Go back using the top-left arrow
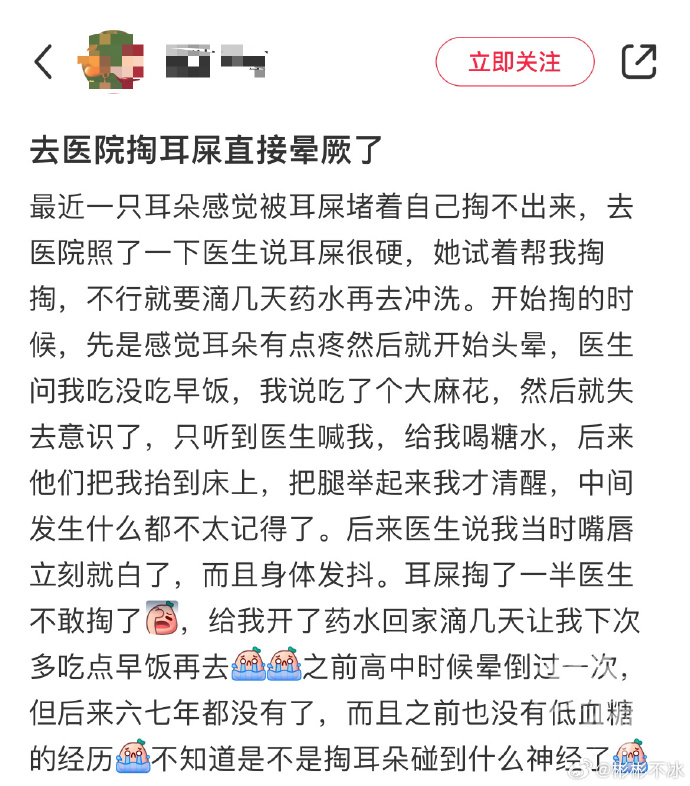This screenshot has height=786, width=690. click(x=43, y=62)
